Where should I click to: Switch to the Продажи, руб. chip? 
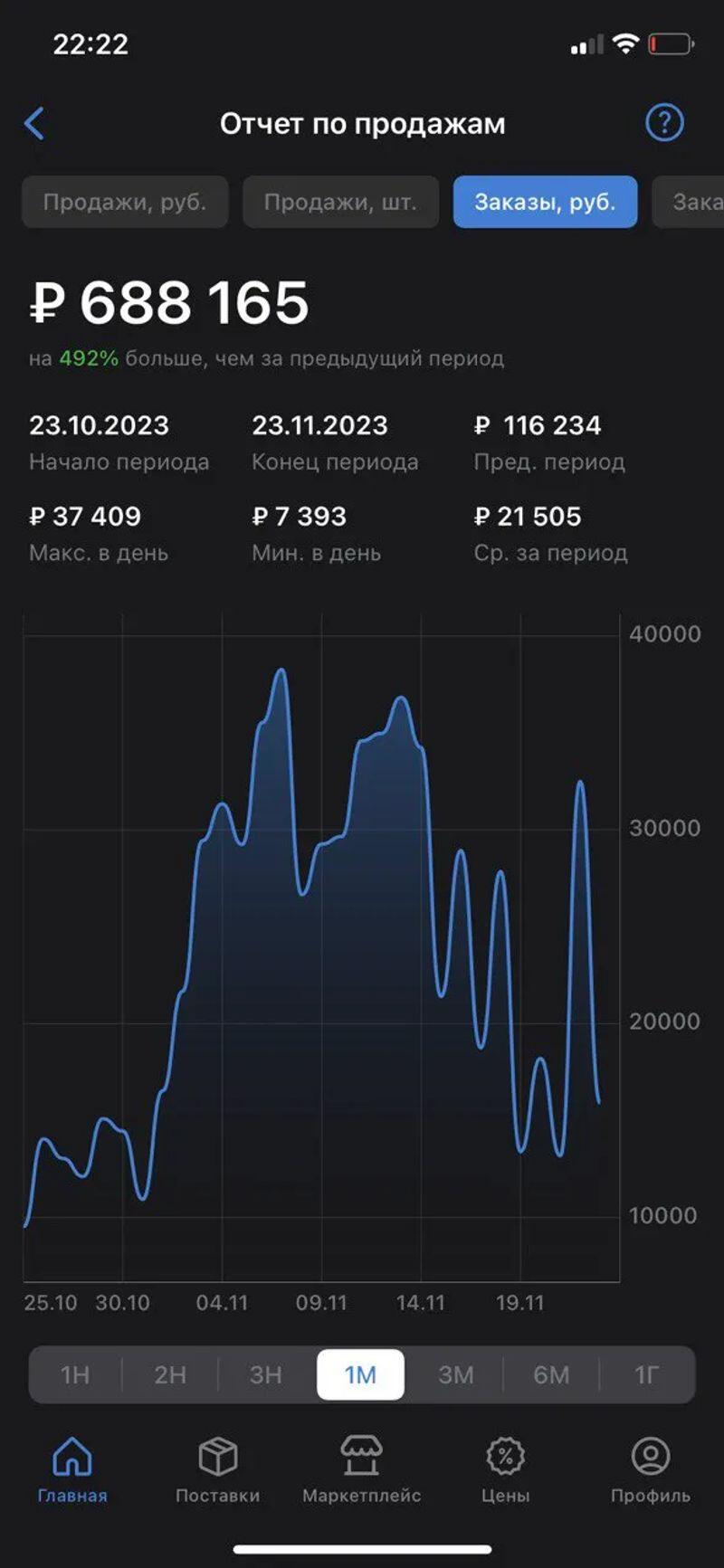pyautogui.click(x=125, y=202)
